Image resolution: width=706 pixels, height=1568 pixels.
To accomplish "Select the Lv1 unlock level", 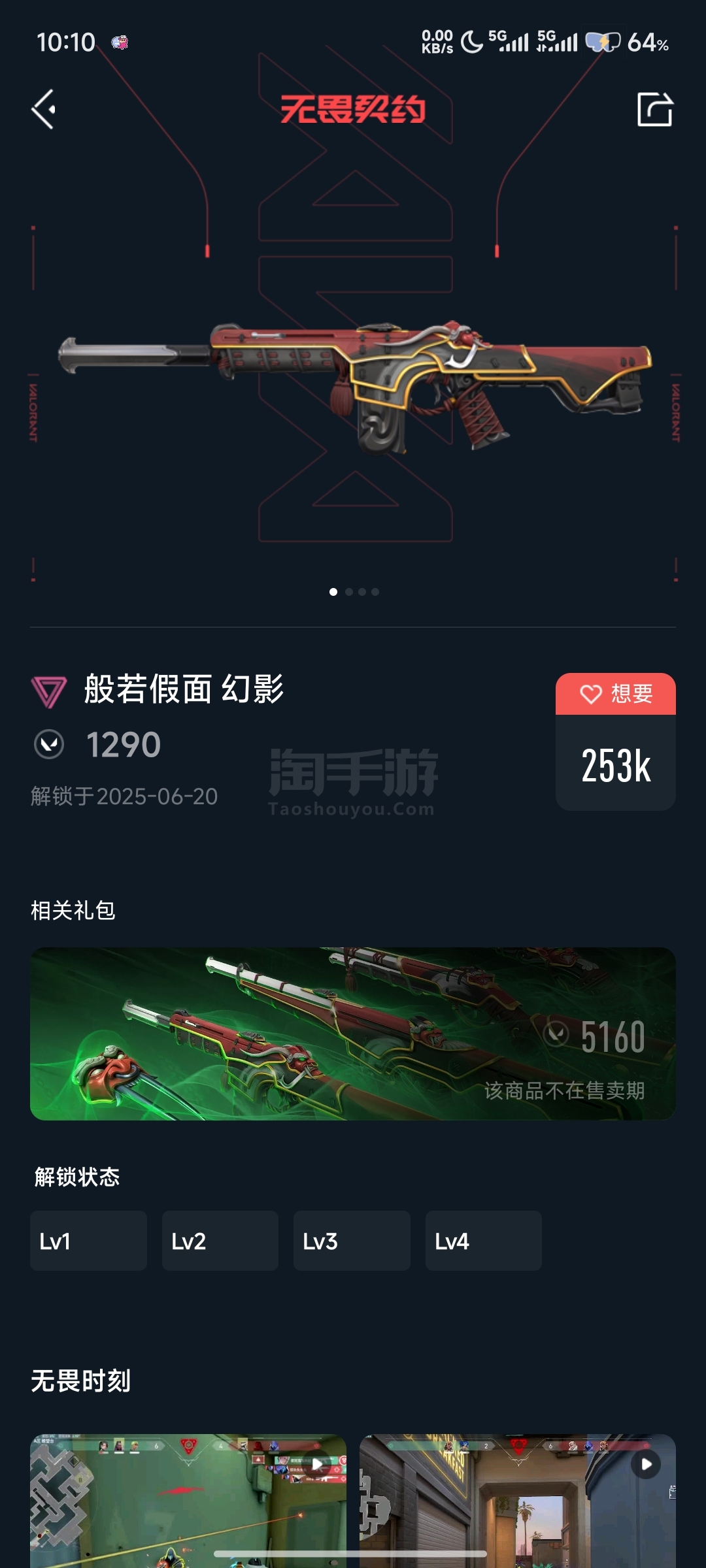I will (88, 1241).
